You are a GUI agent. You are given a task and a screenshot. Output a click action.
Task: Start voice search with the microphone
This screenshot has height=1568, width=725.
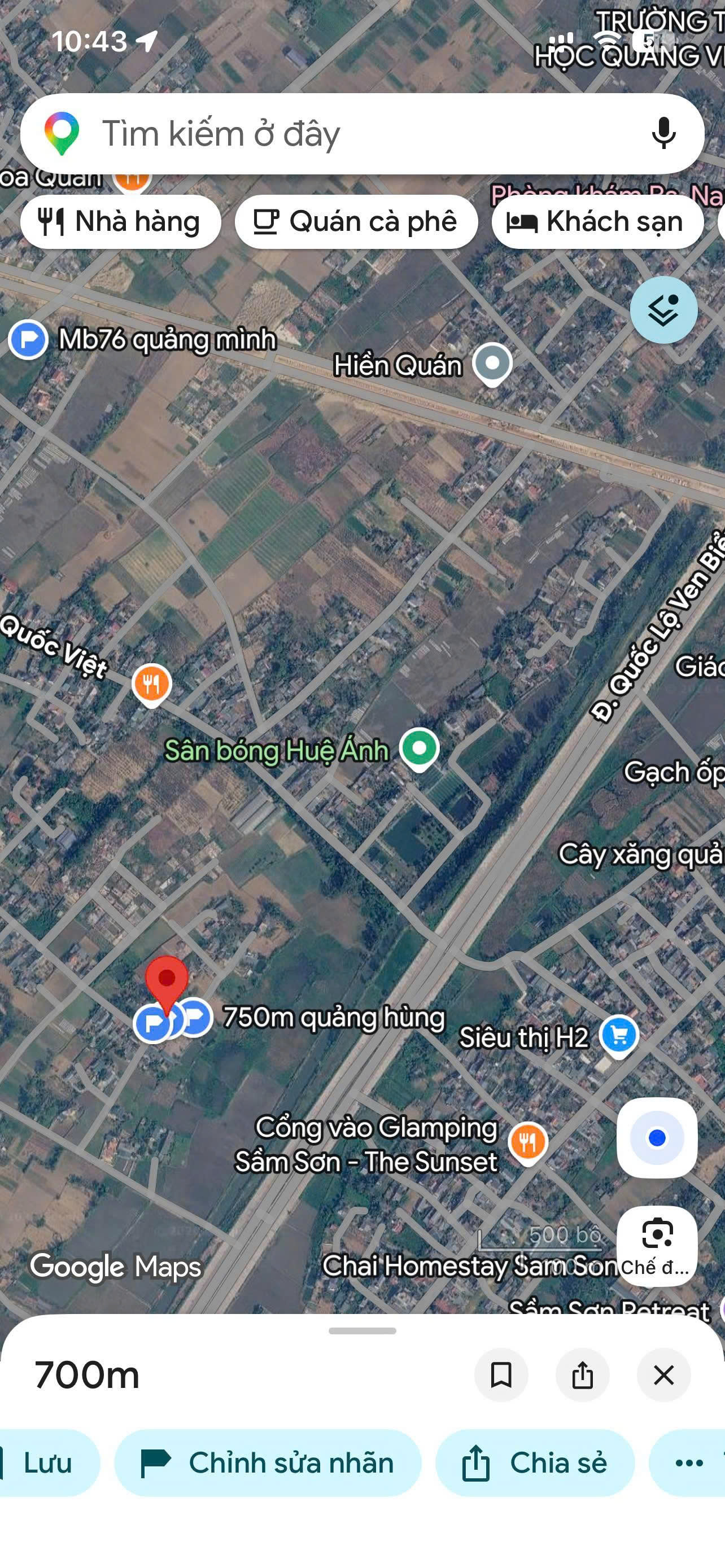pos(663,133)
